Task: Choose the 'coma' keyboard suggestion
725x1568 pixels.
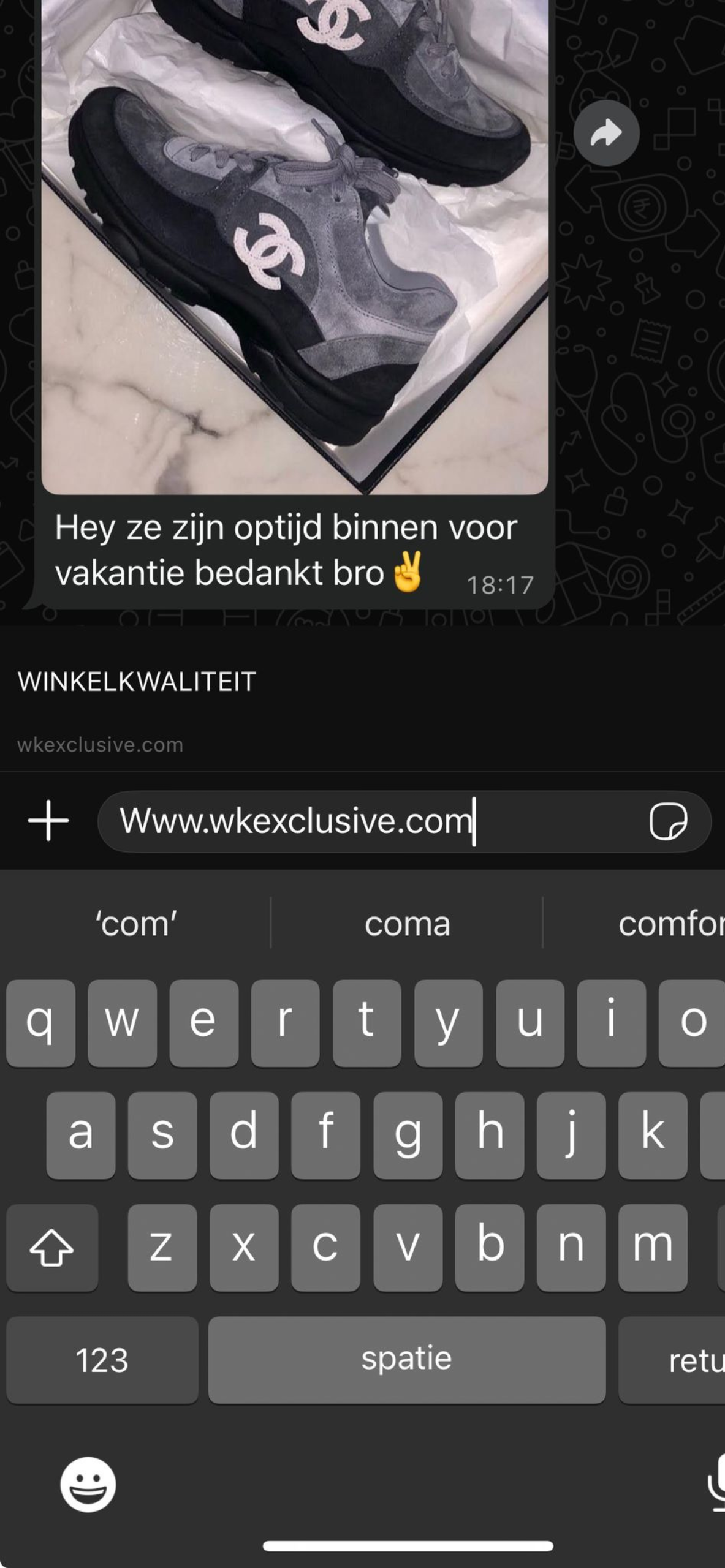Action: coord(407,924)
